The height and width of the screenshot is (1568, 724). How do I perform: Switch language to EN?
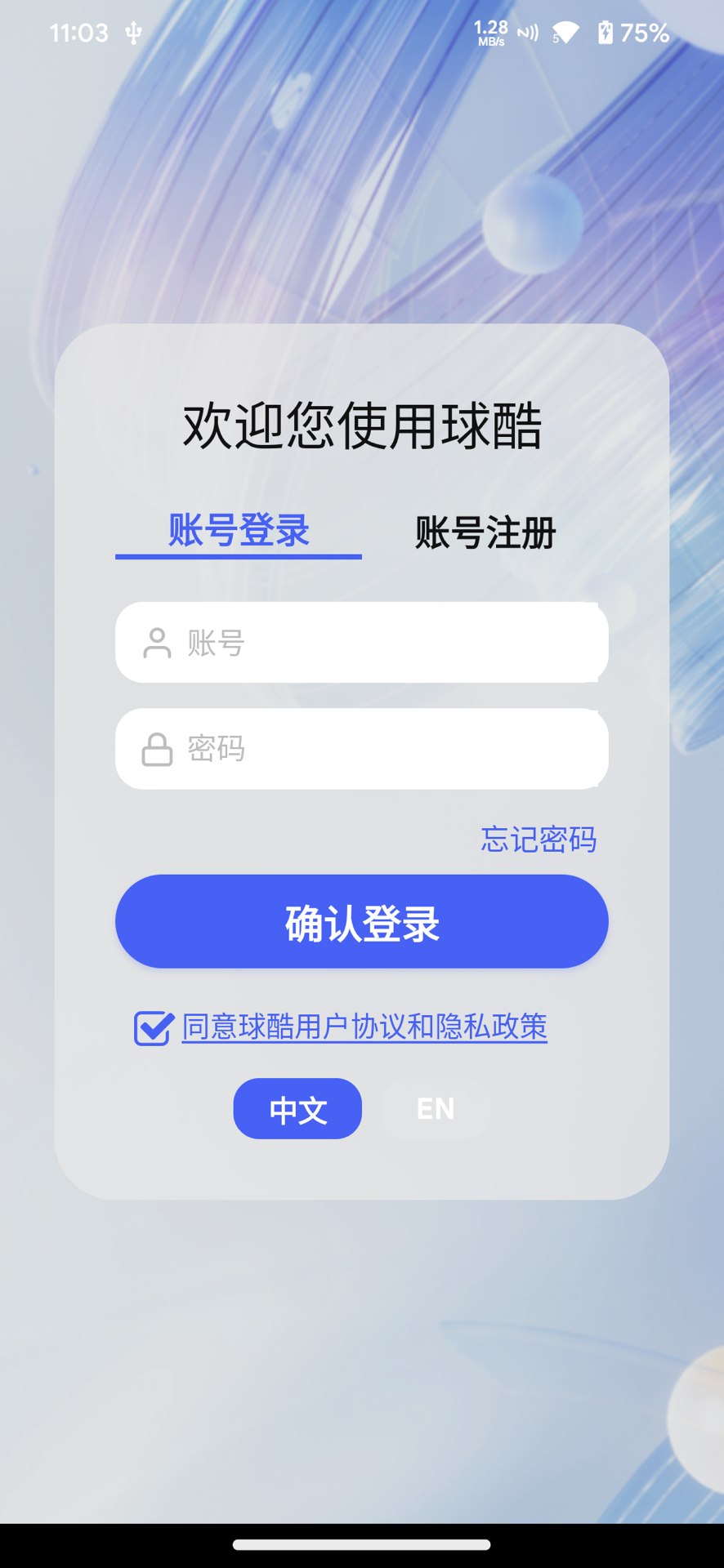(435, 1108)
